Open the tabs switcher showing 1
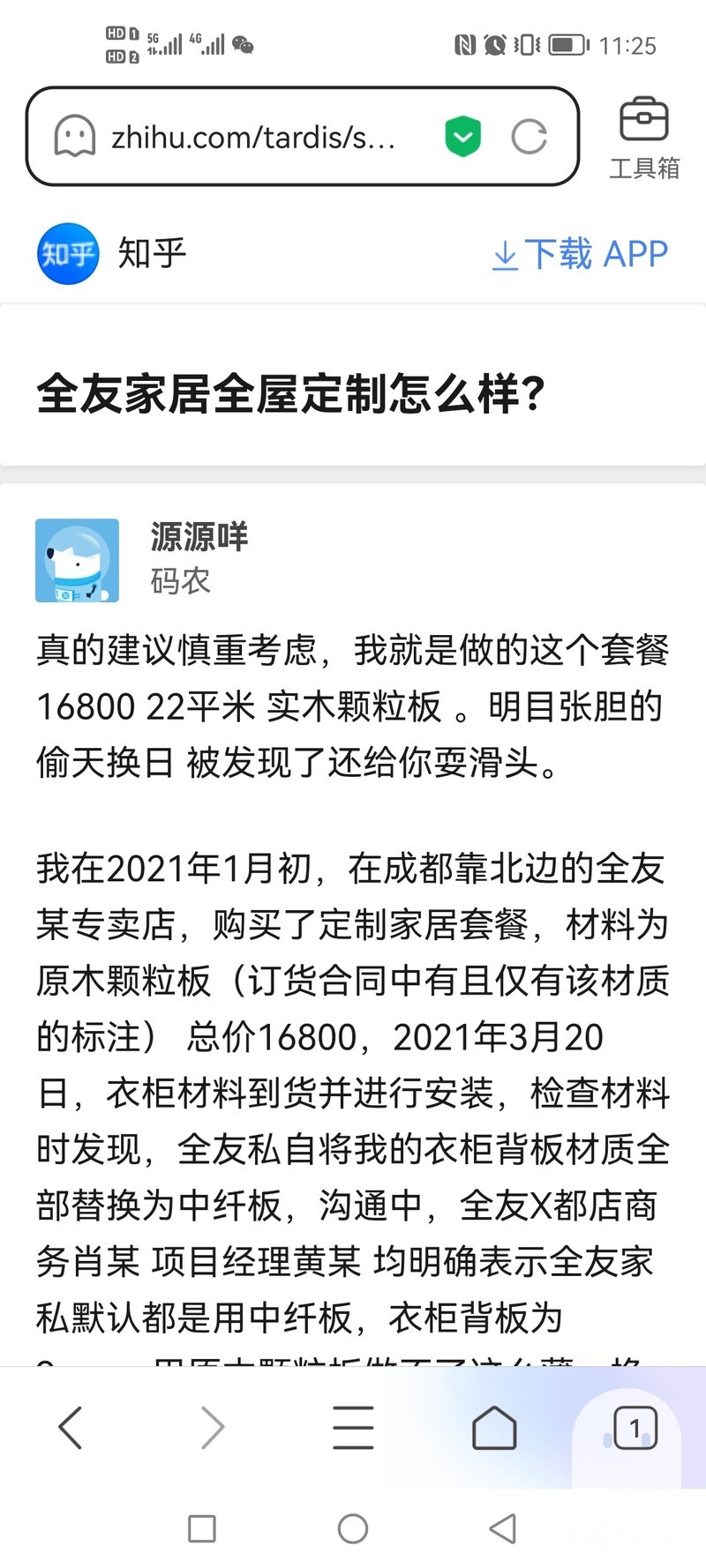Screen dimensions: 706x1568 pyautogui.click(x=635, y=1427)
